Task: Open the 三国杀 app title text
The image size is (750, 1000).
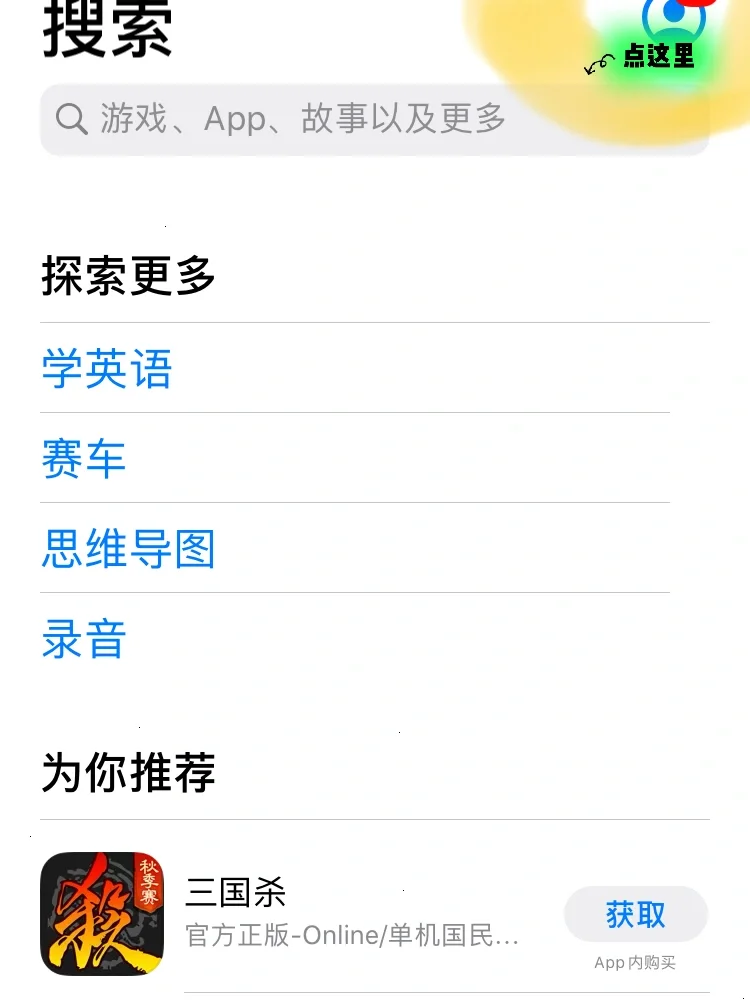Action: [x=235, y=893]
